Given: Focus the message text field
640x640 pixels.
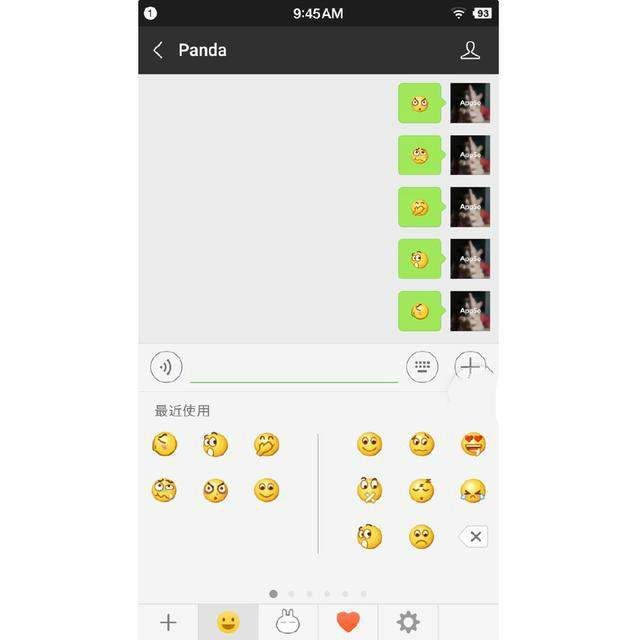Looking at the screenshot, I should point(294,366).
